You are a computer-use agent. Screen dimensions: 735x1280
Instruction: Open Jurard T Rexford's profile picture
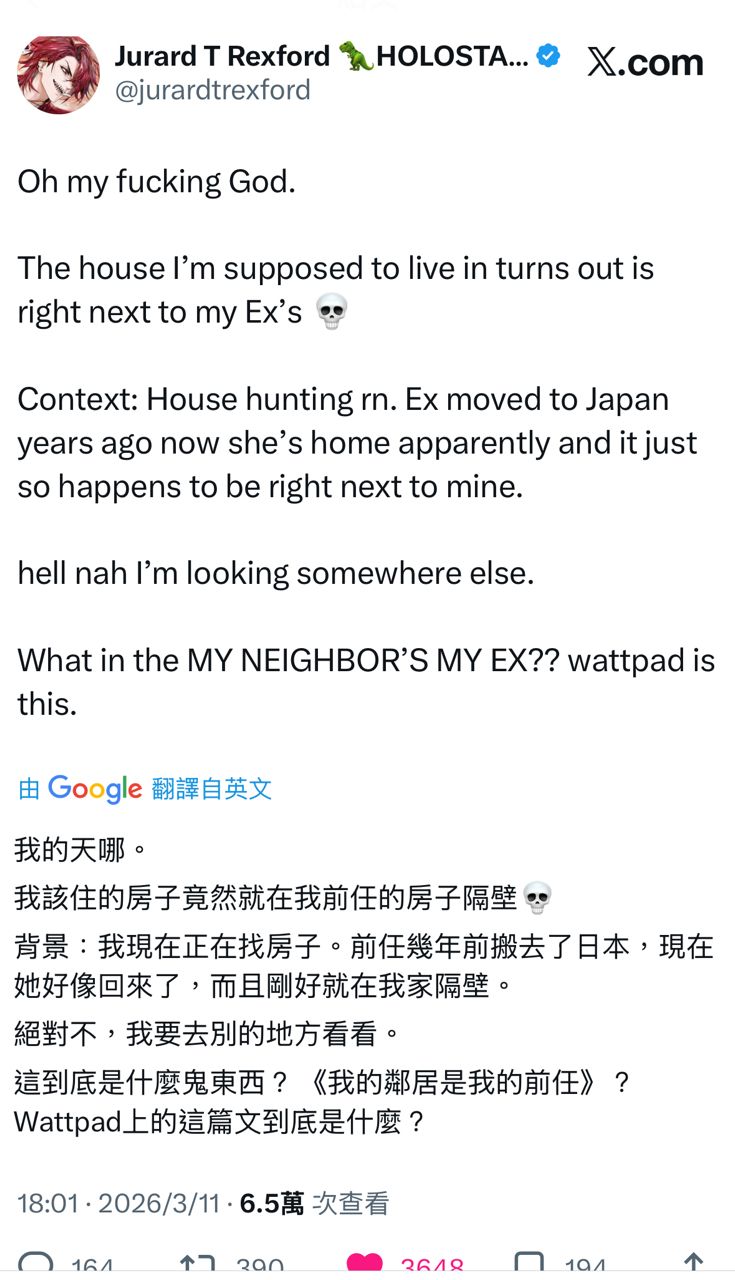coord(58,74)
